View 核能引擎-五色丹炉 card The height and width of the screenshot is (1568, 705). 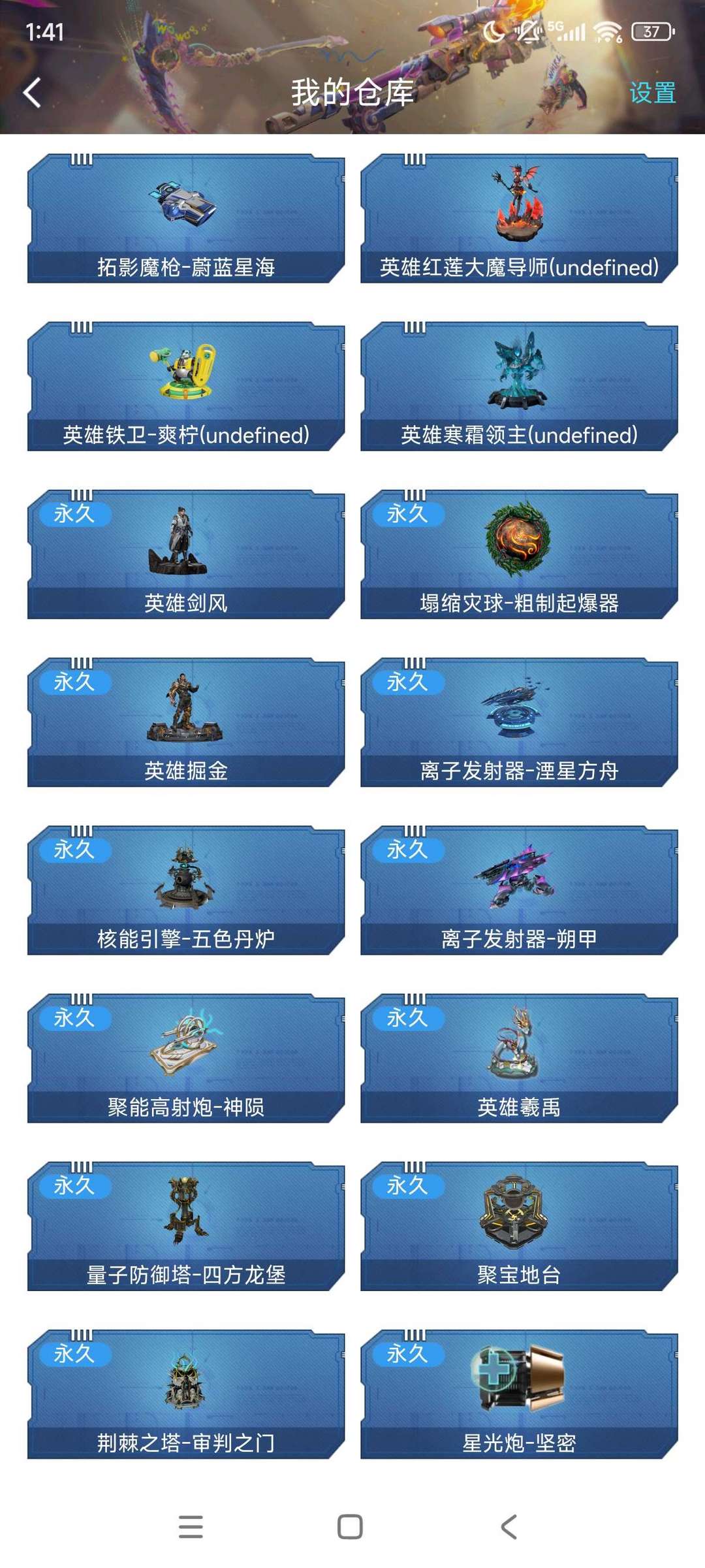click(186, 889)
